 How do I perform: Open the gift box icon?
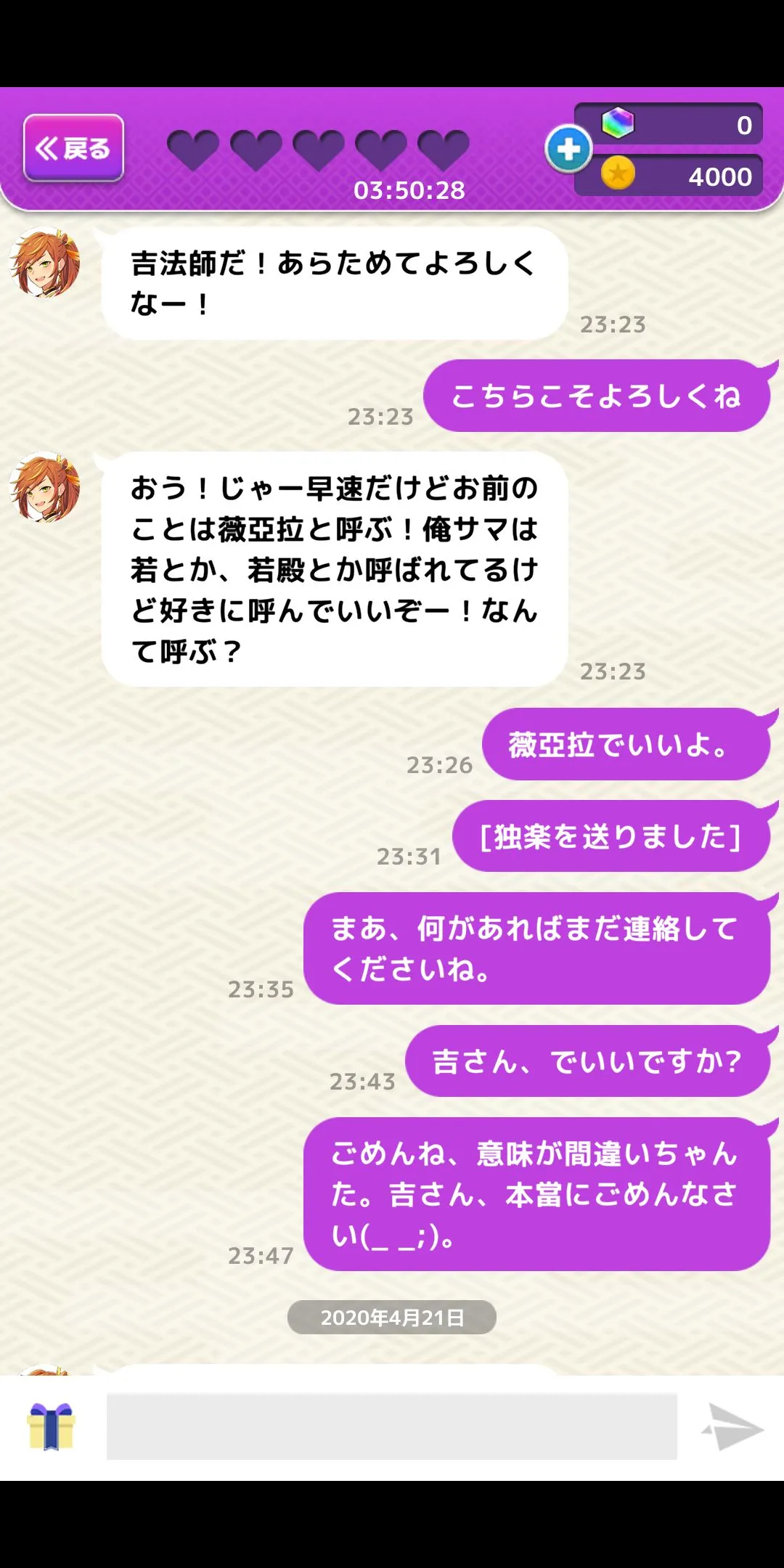51,1426
